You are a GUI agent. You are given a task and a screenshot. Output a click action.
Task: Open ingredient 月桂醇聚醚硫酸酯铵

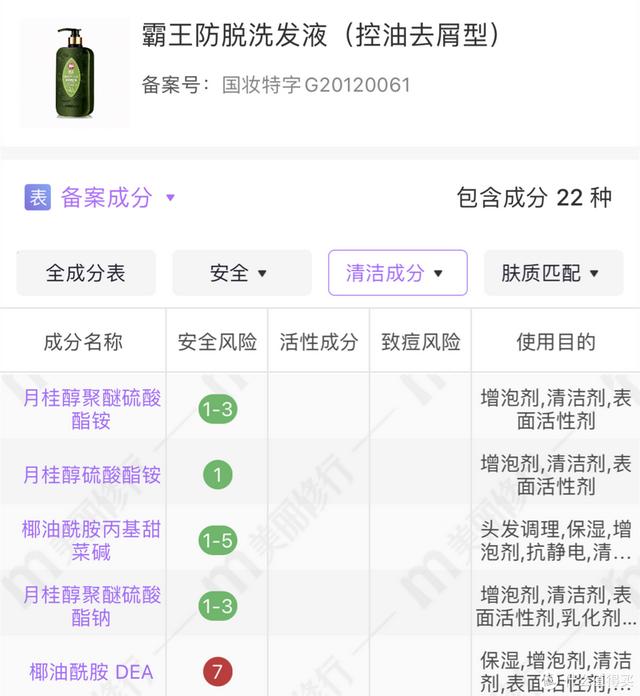coord(91,409)
